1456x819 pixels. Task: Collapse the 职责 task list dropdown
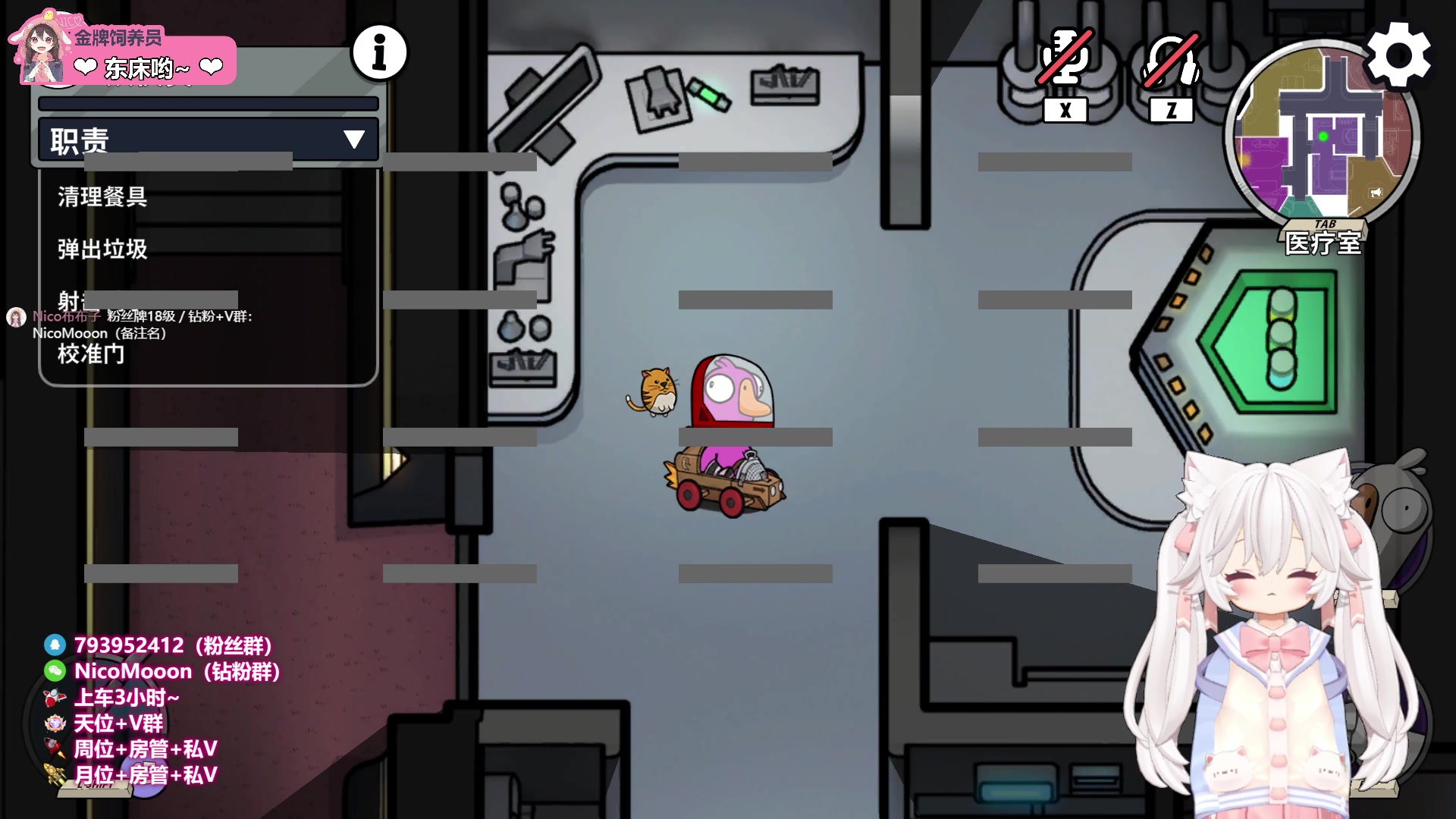(x=353, y=140)
